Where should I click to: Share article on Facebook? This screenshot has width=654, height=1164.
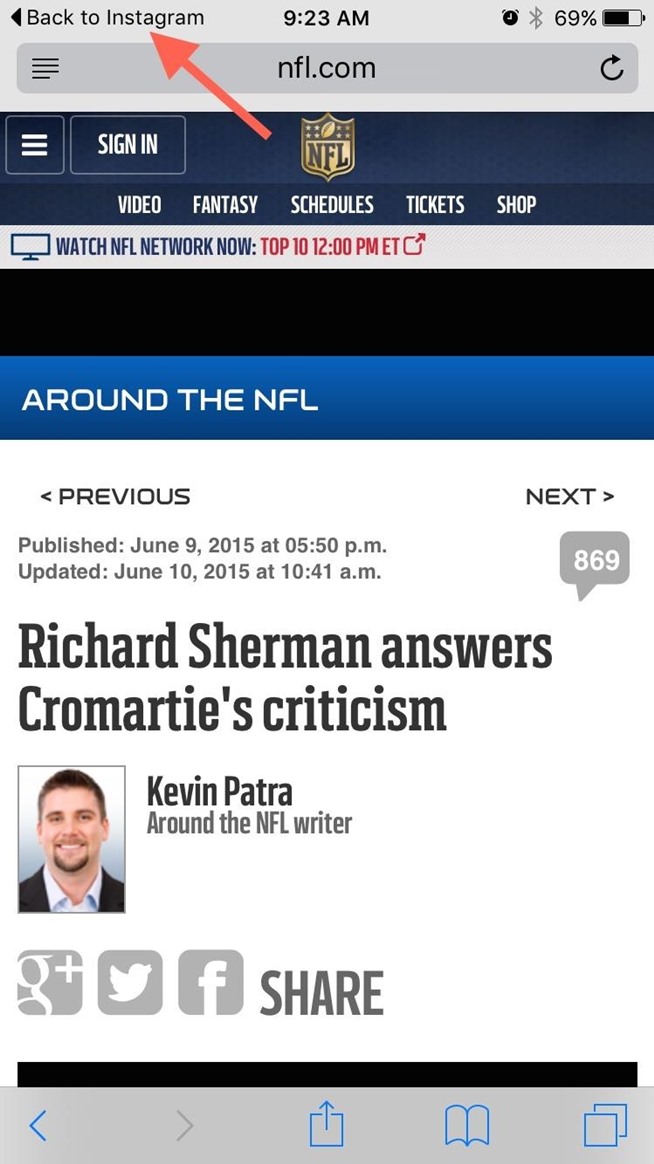point(211,983)
